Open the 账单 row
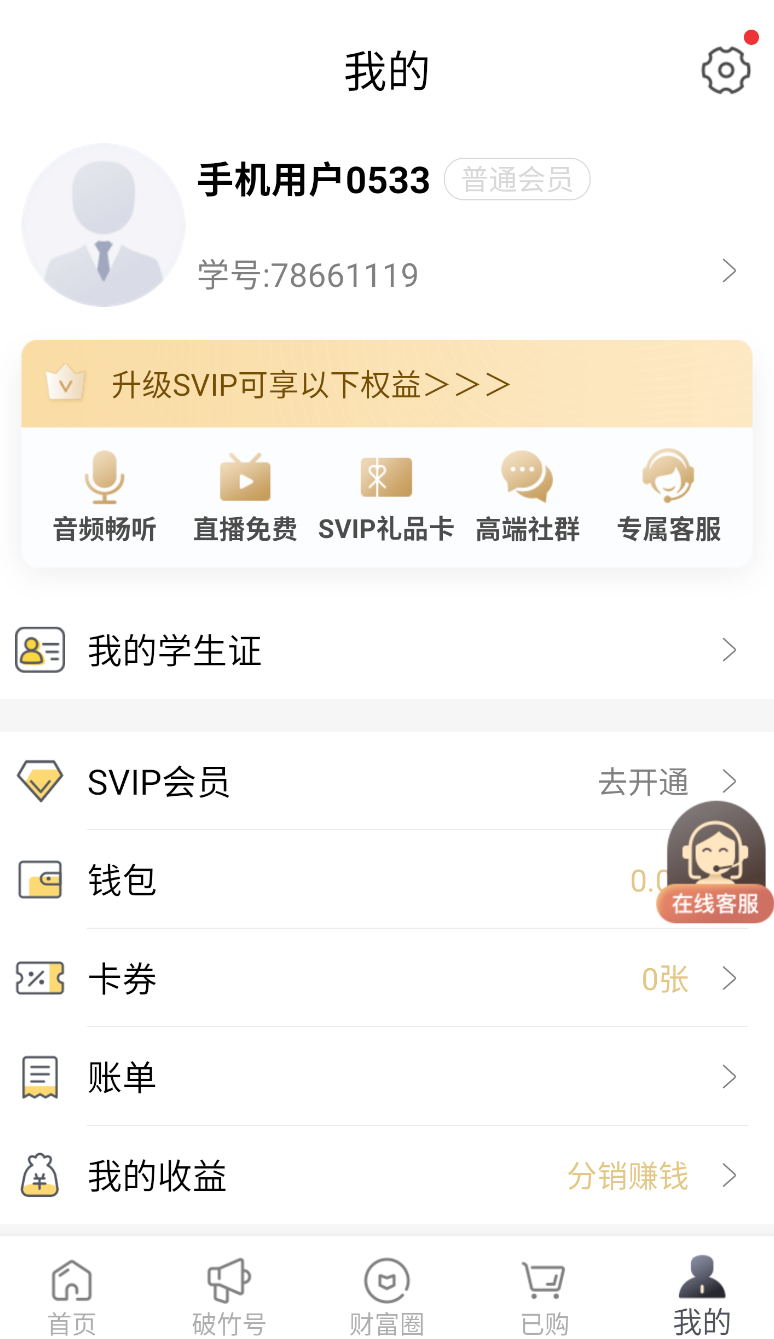The image size is (774, 1339). pos(387,1077)
